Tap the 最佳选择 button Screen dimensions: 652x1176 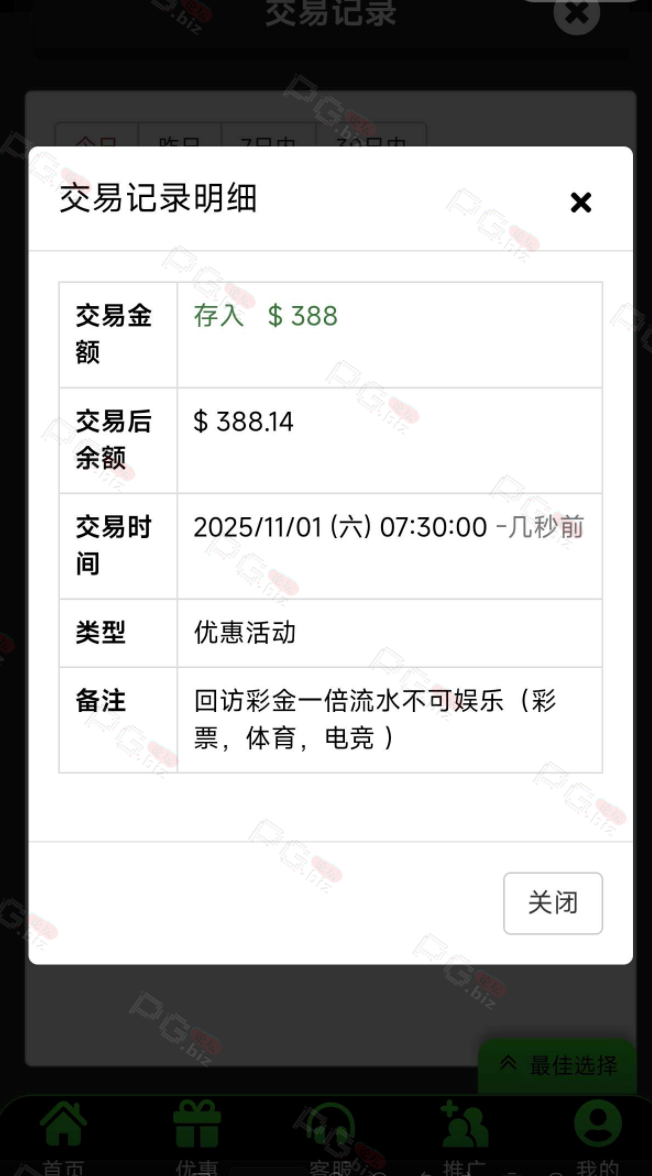[x=559, y=1066]
